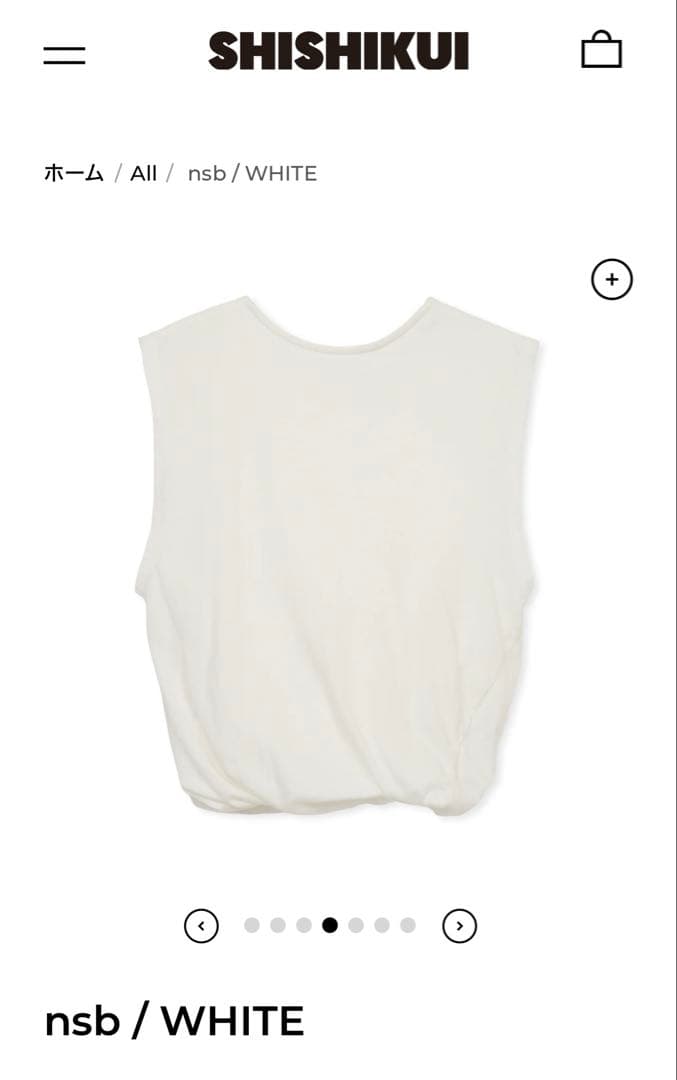677x1080 pixels.
Task: Jump to the first image dot
Action: tap(252, 926)
